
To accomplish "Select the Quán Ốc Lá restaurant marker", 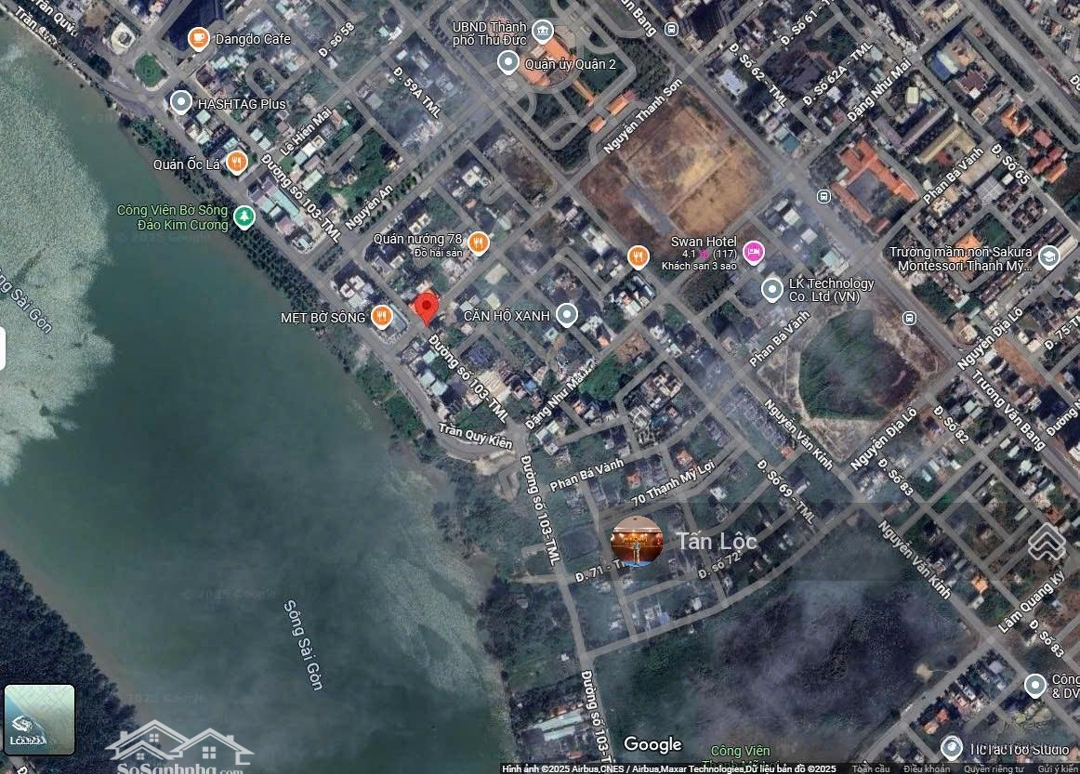I will coord(237,162).
